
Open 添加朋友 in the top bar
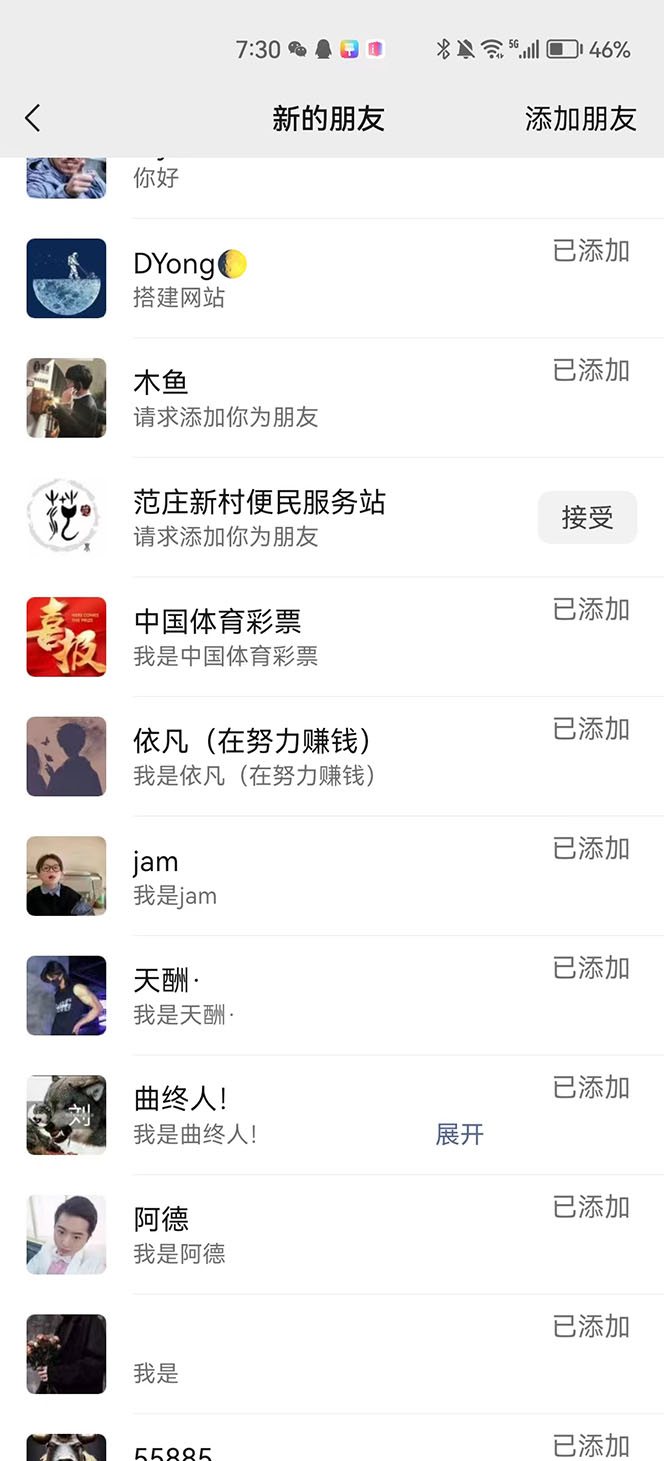(580, 119)
